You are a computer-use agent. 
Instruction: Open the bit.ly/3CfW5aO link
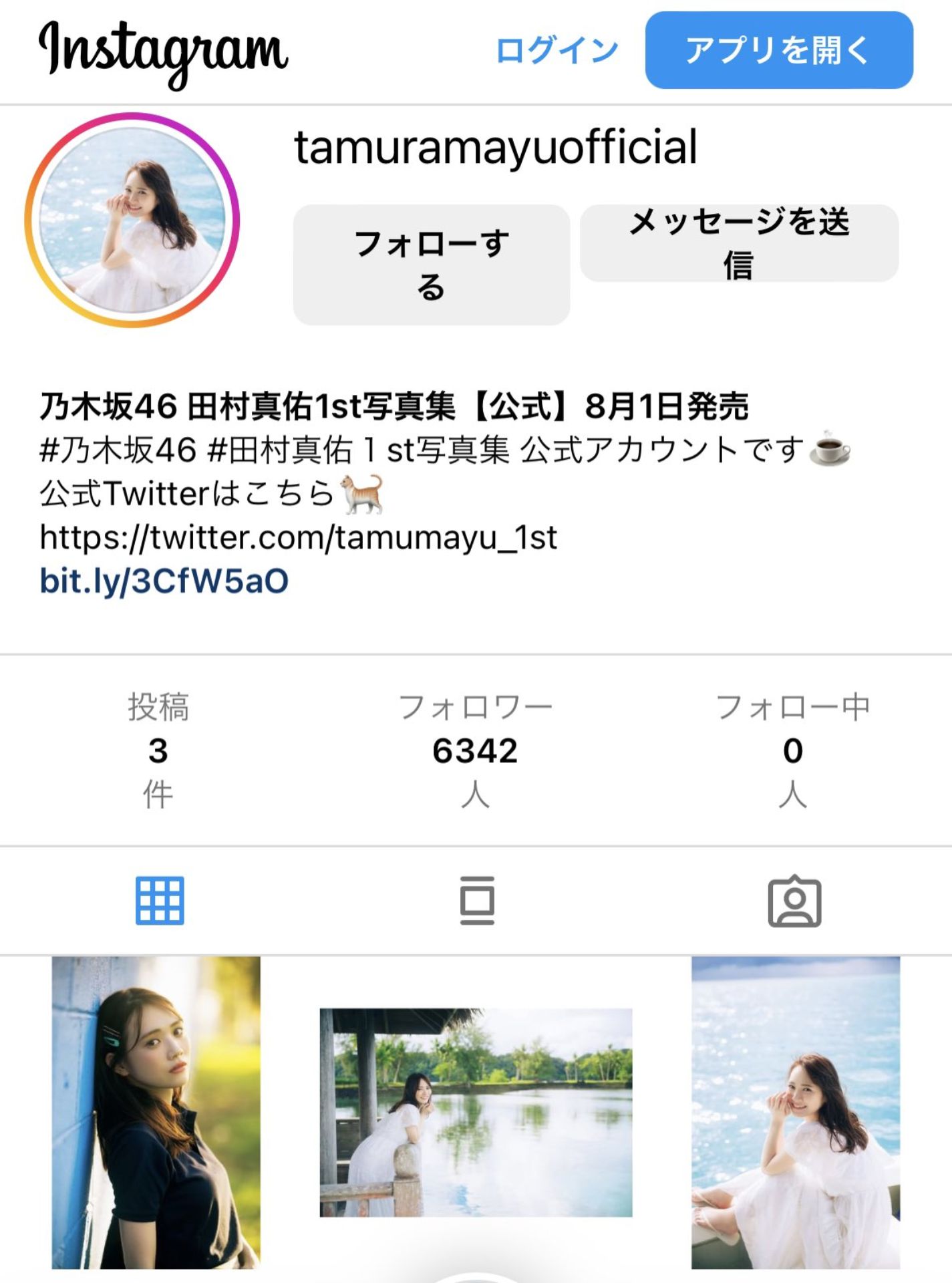(164, 581)
